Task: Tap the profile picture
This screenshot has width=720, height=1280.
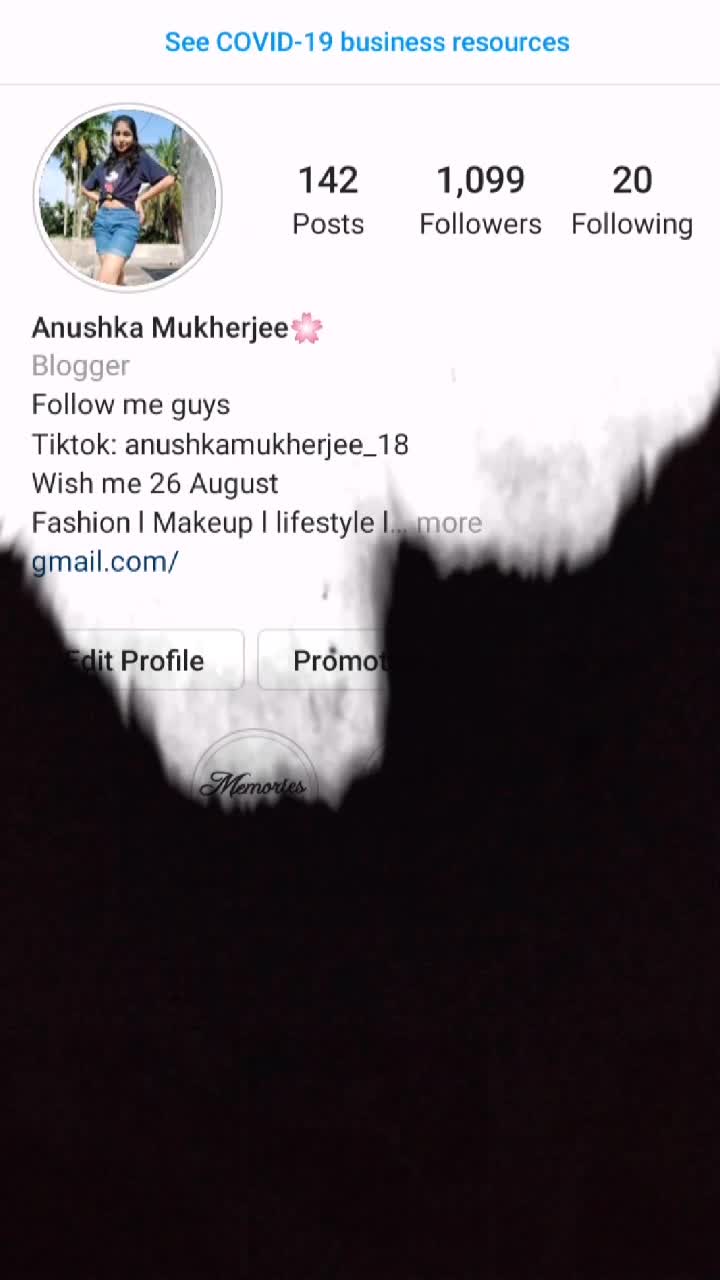Action: 127,197
